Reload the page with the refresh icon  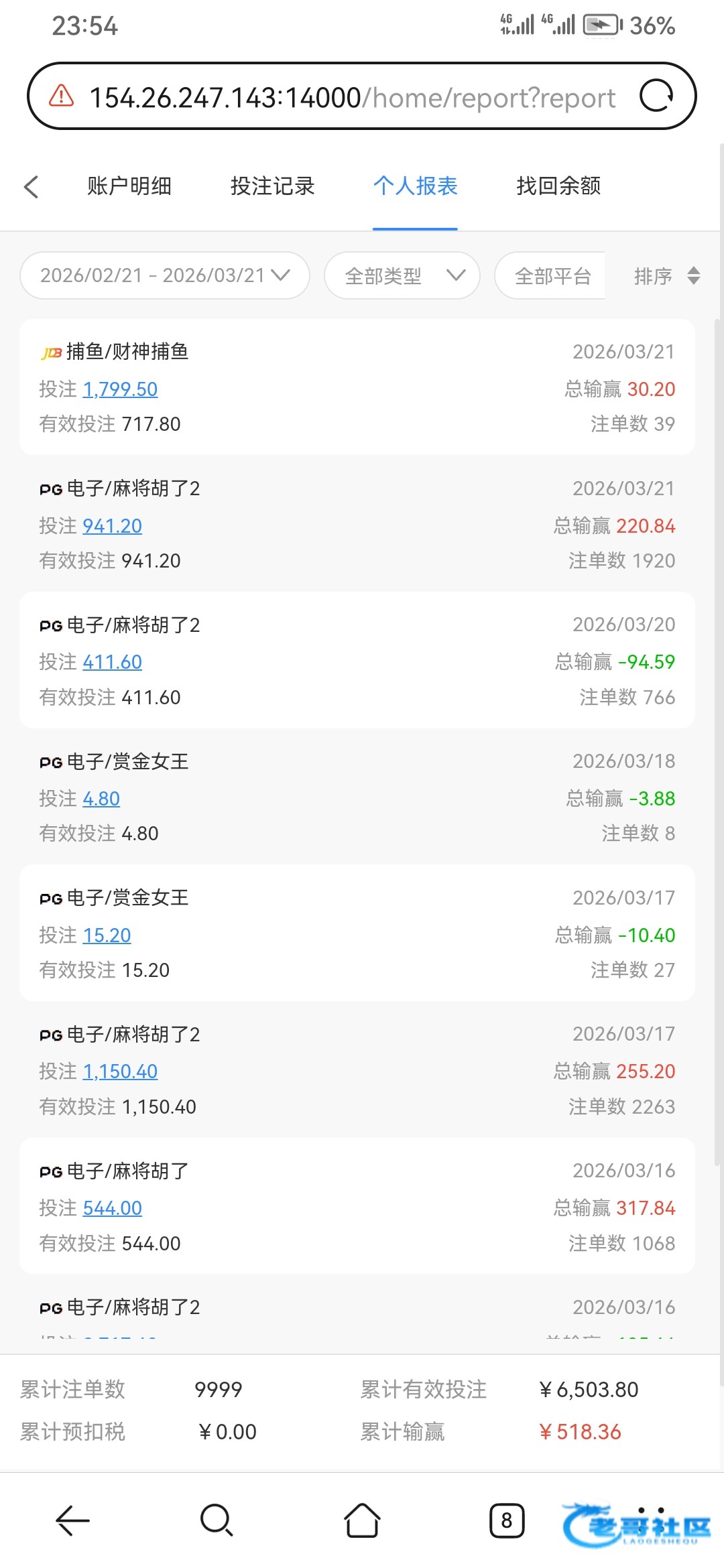656,96
